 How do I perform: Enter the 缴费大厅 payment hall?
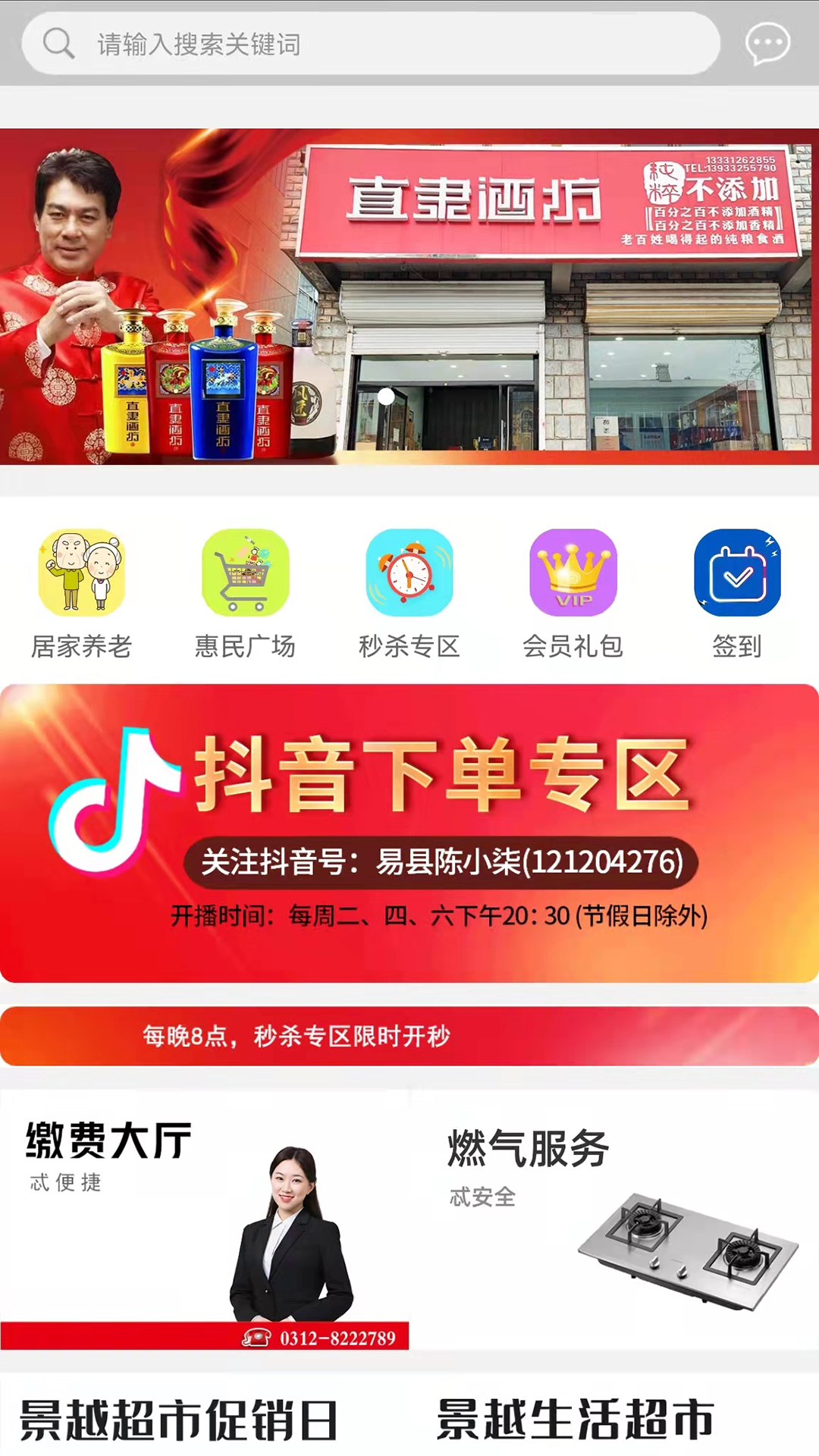(205, 1221)
